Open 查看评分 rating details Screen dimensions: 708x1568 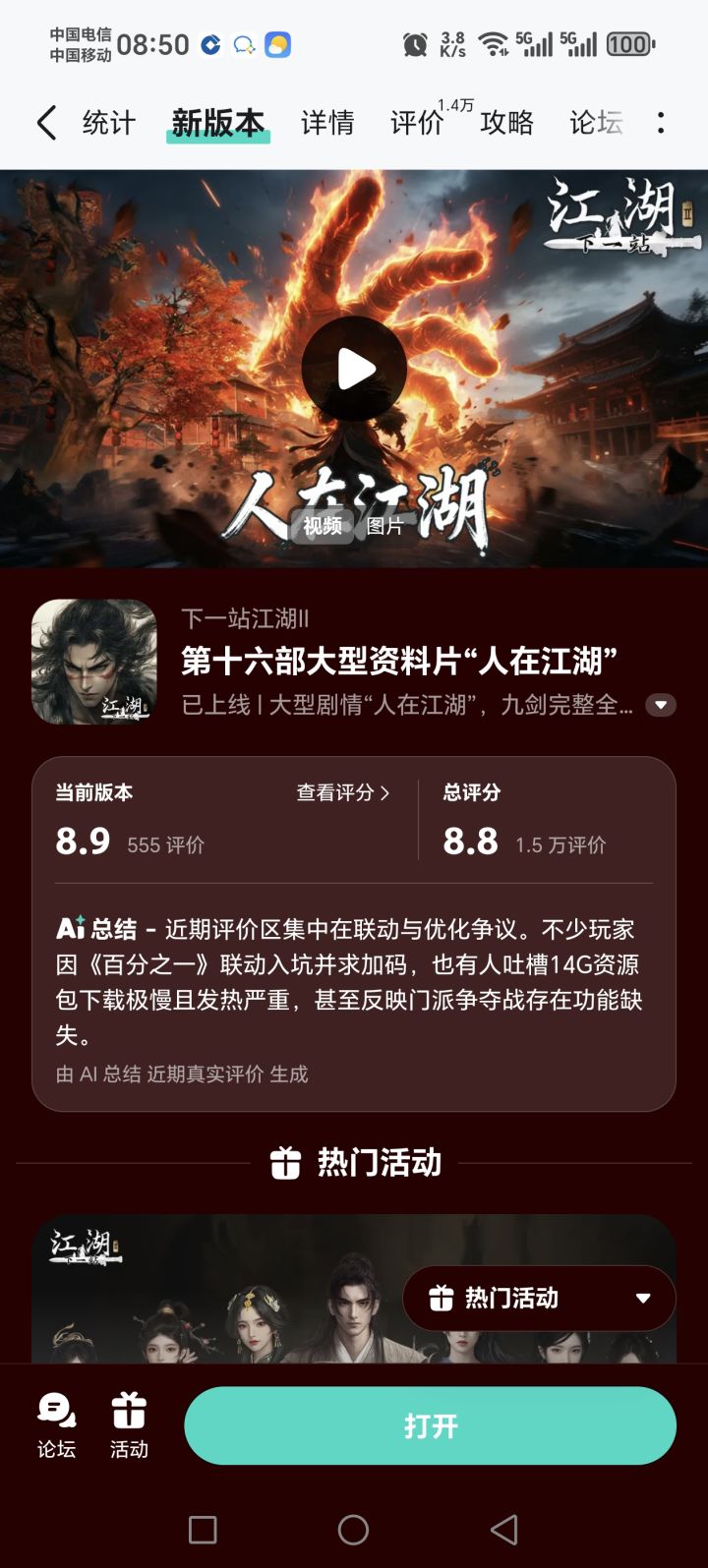tap(341, 793)
